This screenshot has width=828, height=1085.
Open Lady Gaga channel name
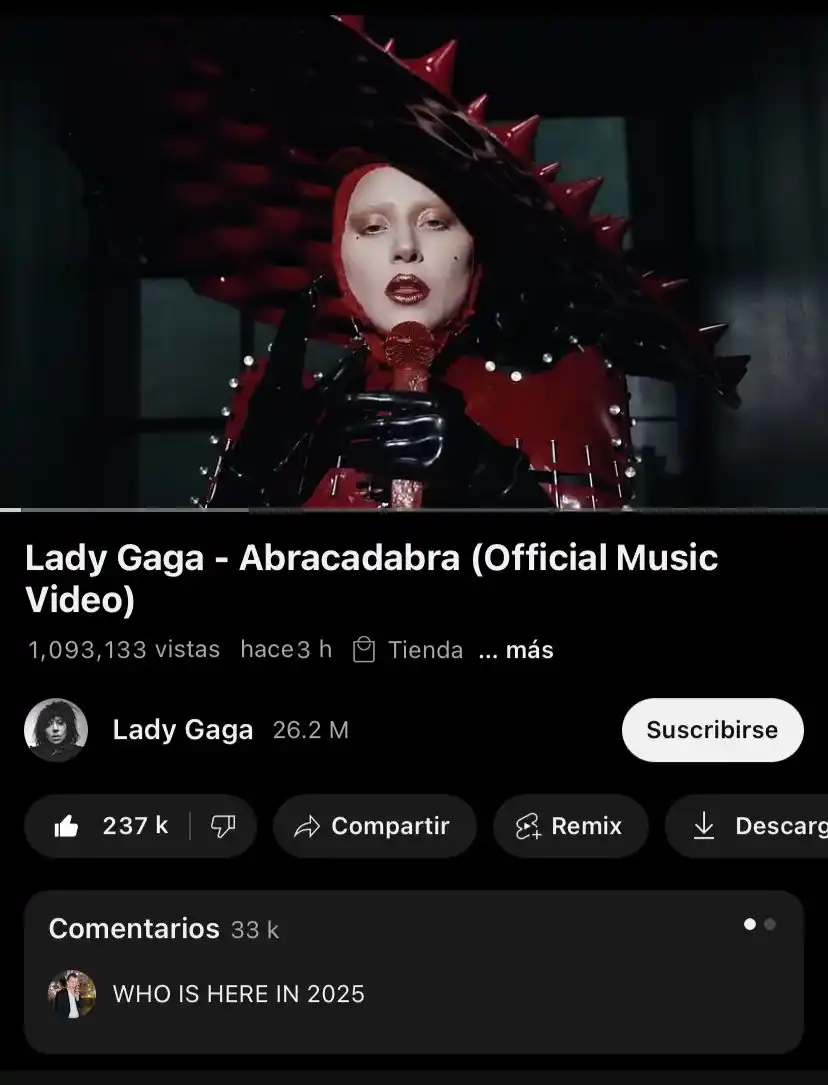point(182,730)
